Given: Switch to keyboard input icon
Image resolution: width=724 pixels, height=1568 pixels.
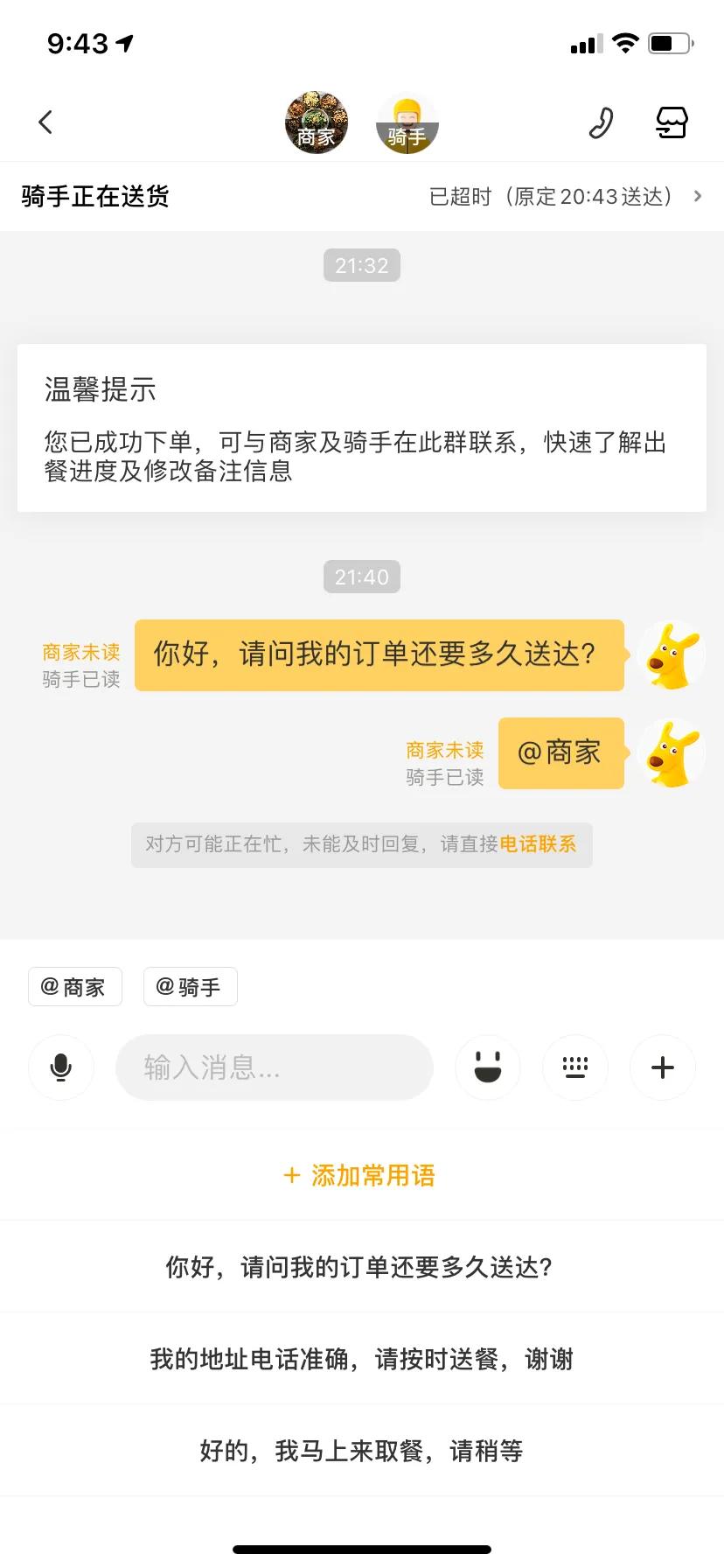Looking at the screenshot, I should 575,1067.
